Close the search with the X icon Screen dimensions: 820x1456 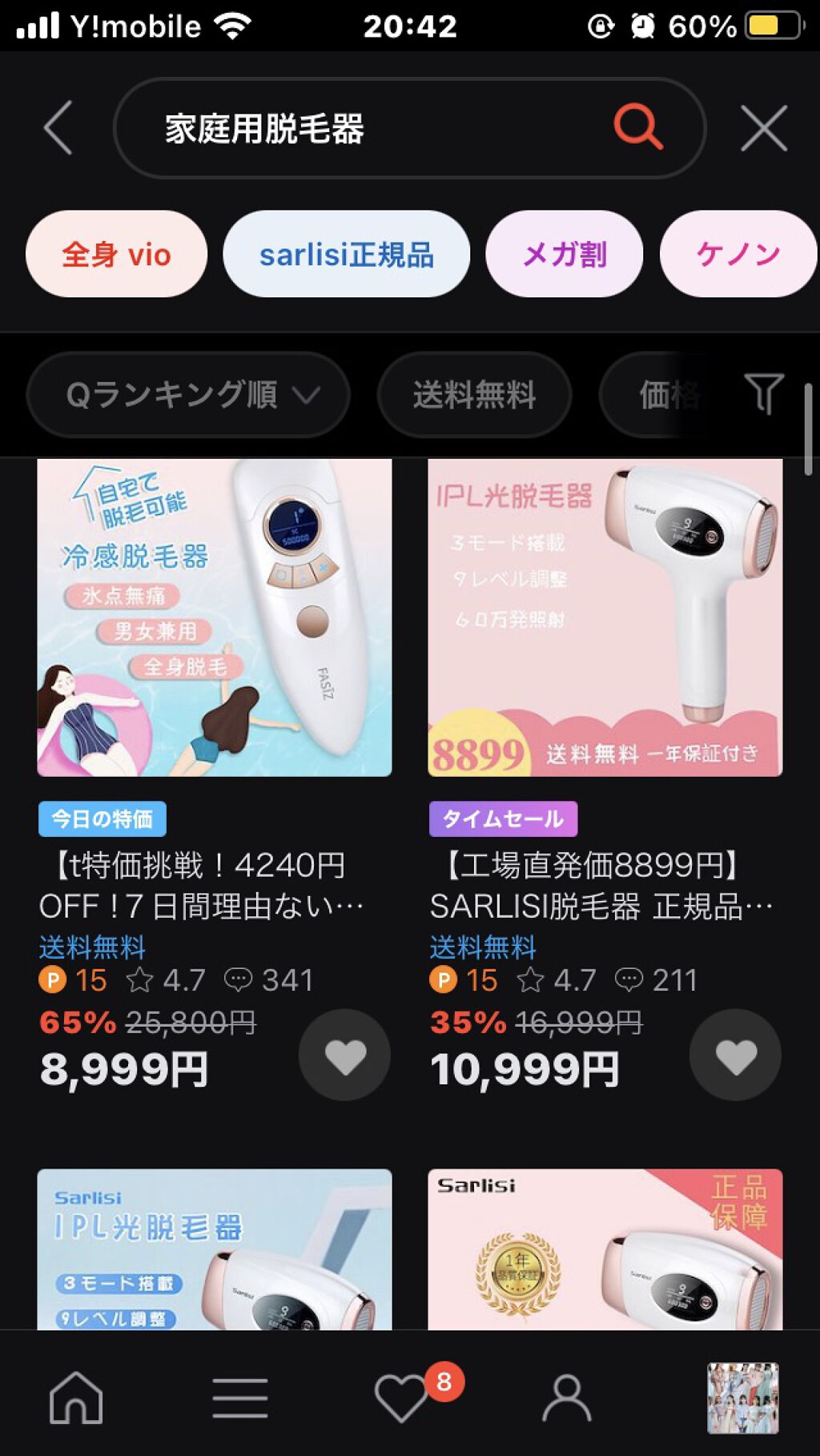pos(764,128)
